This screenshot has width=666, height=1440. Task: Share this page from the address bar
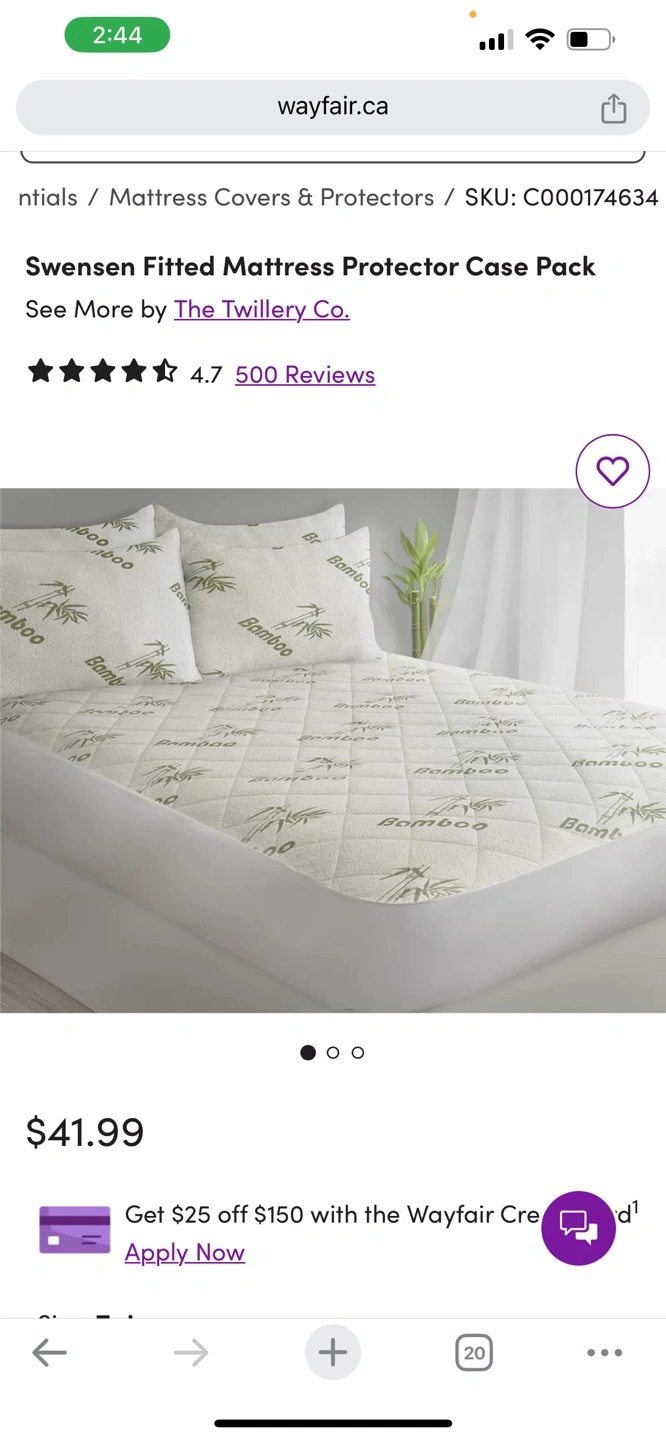coord(613,108)
